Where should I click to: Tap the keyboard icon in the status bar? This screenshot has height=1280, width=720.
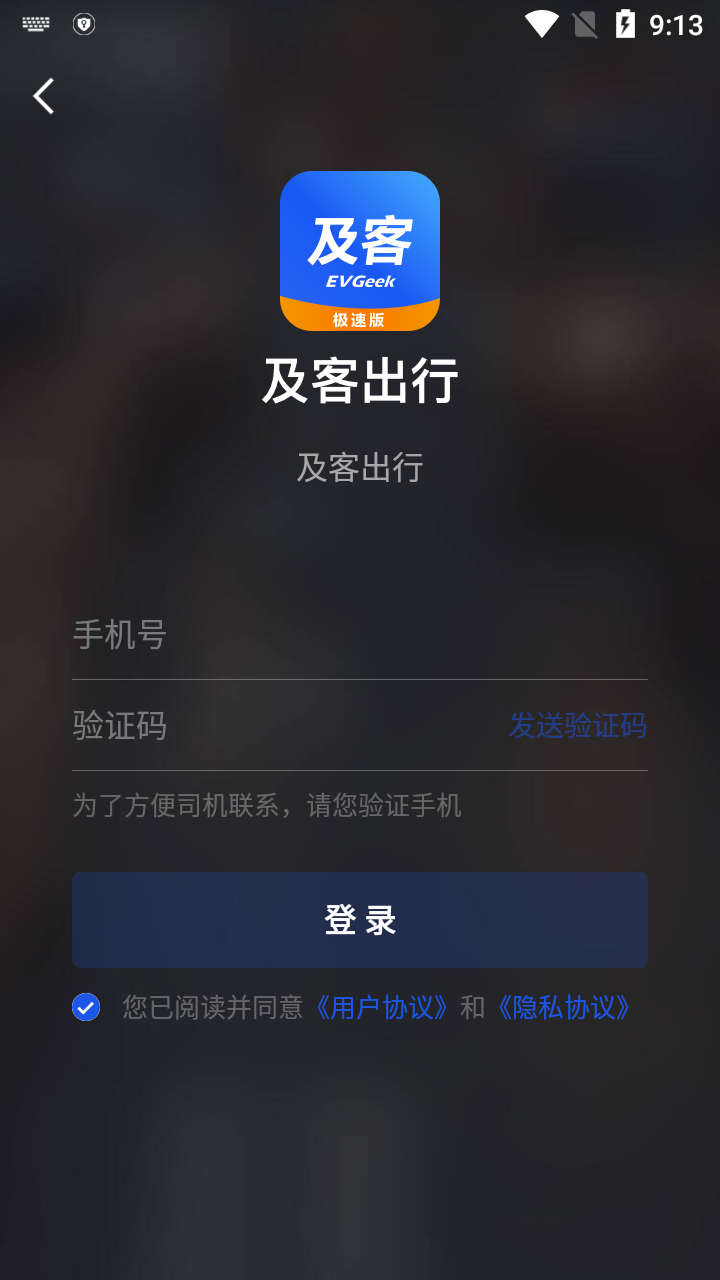coord(36,22)
